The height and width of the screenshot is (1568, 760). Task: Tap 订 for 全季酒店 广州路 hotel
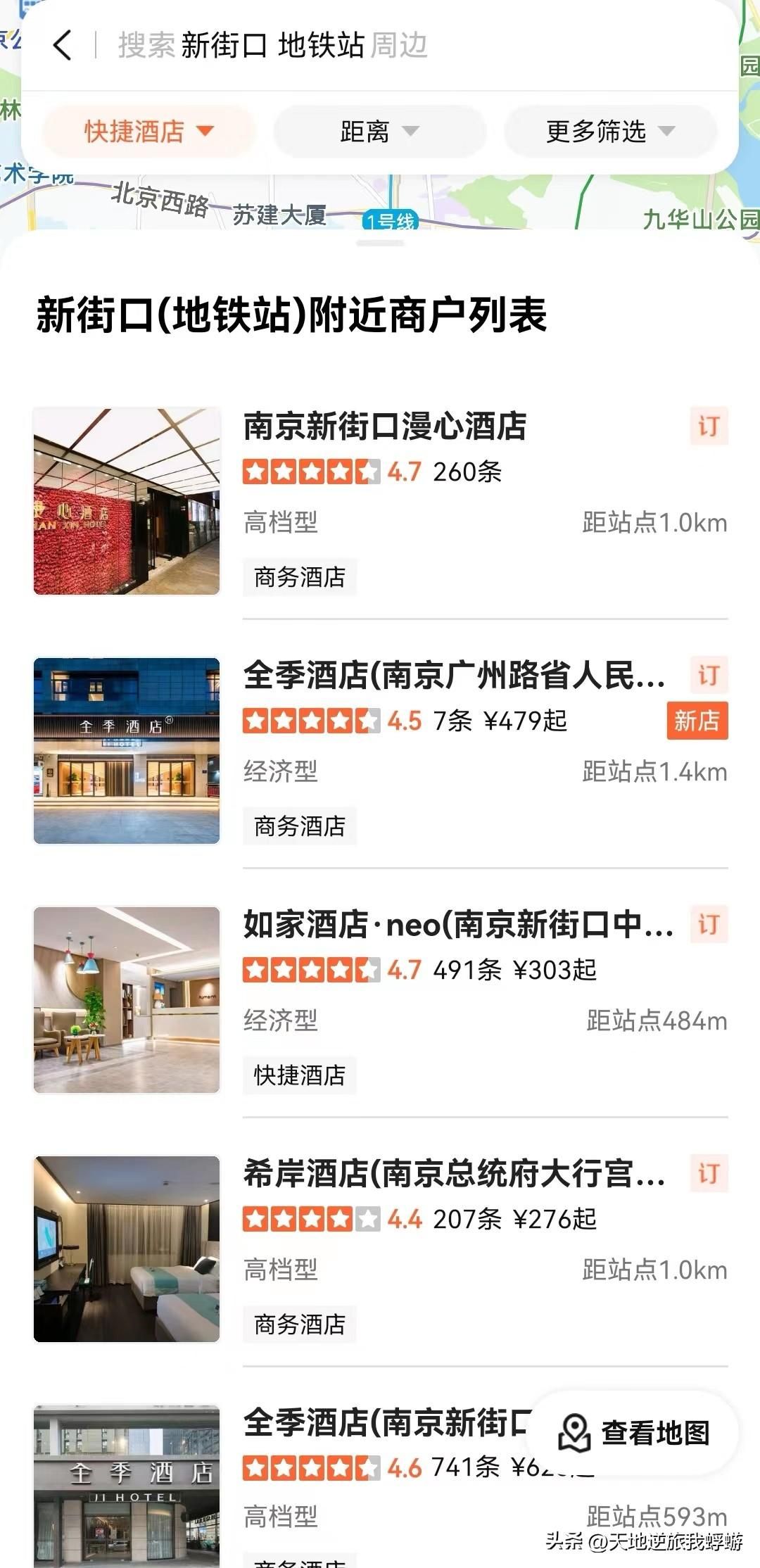pyautogui.click(x=708, y=676)
